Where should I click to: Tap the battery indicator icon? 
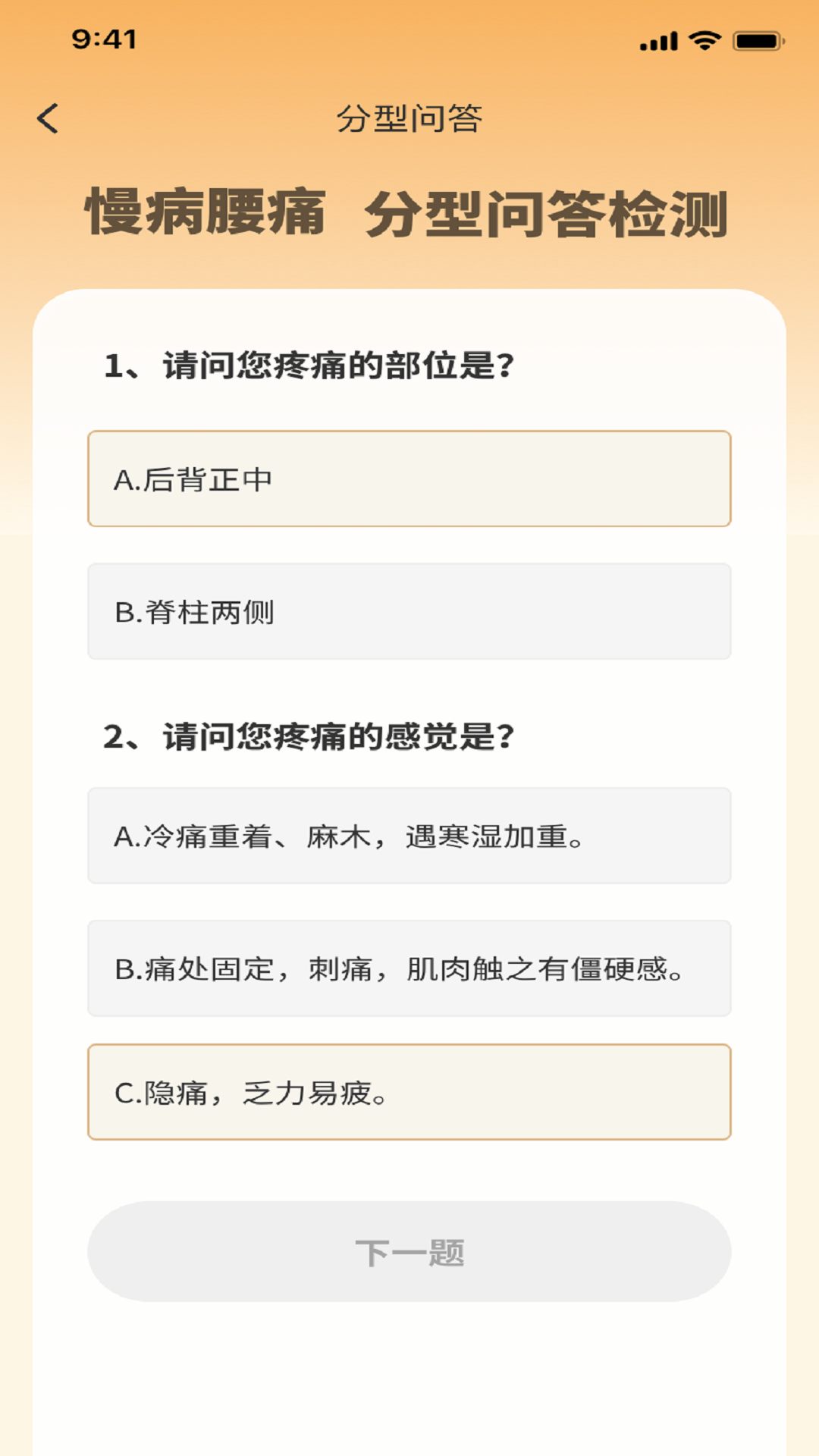[753, 42]
